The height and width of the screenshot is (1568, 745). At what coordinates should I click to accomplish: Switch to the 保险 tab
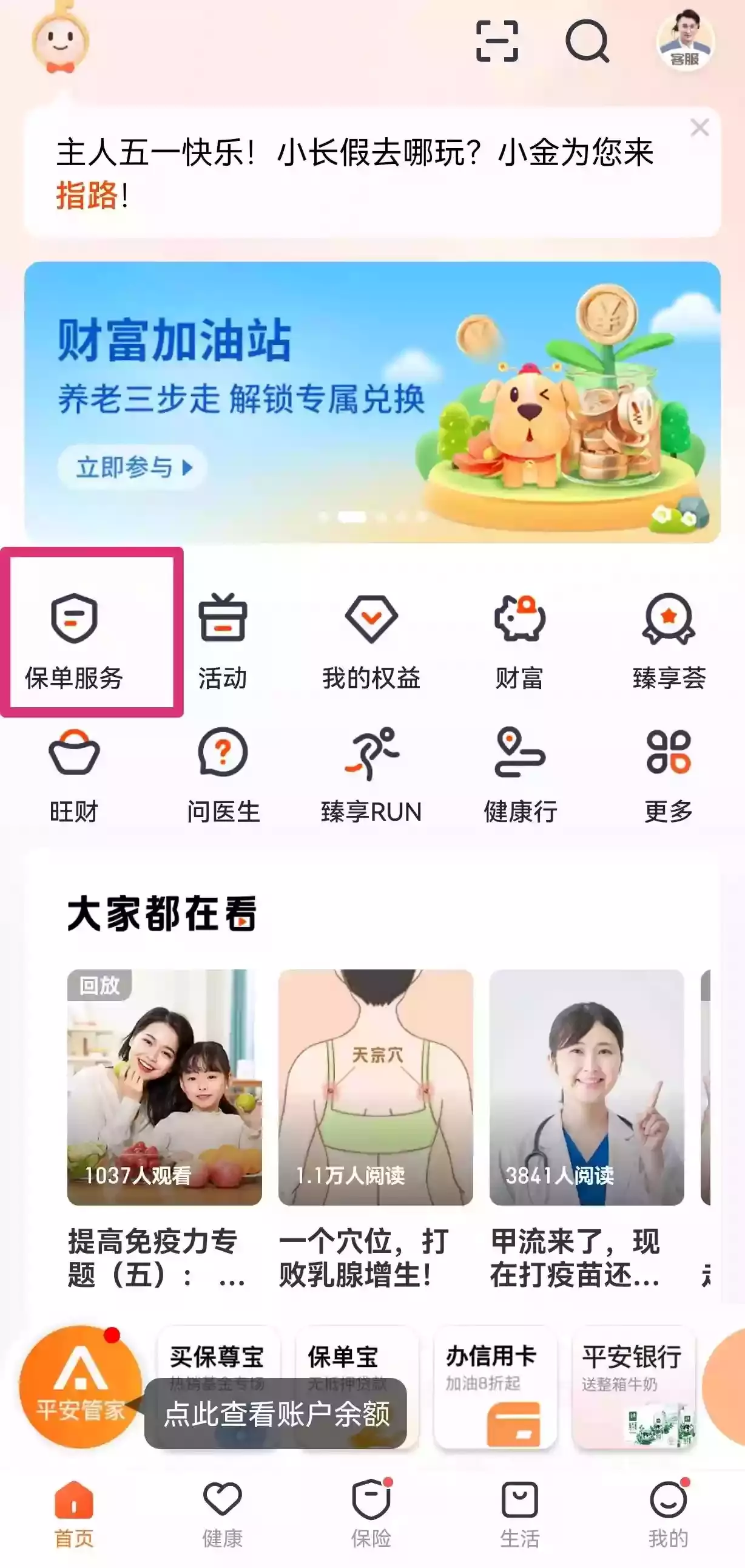371,1512
